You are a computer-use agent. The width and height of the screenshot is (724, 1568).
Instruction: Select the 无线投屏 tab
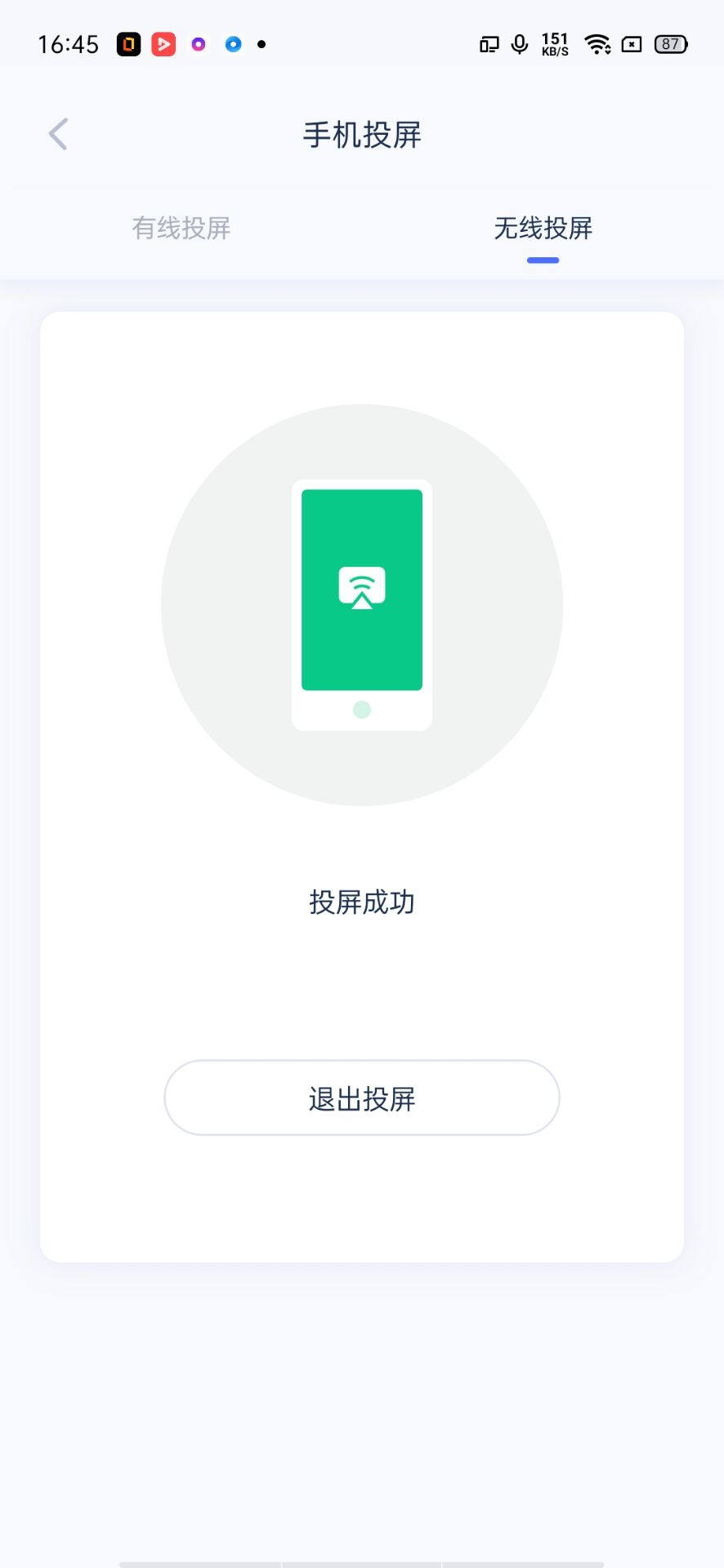(x=543, y=229)
